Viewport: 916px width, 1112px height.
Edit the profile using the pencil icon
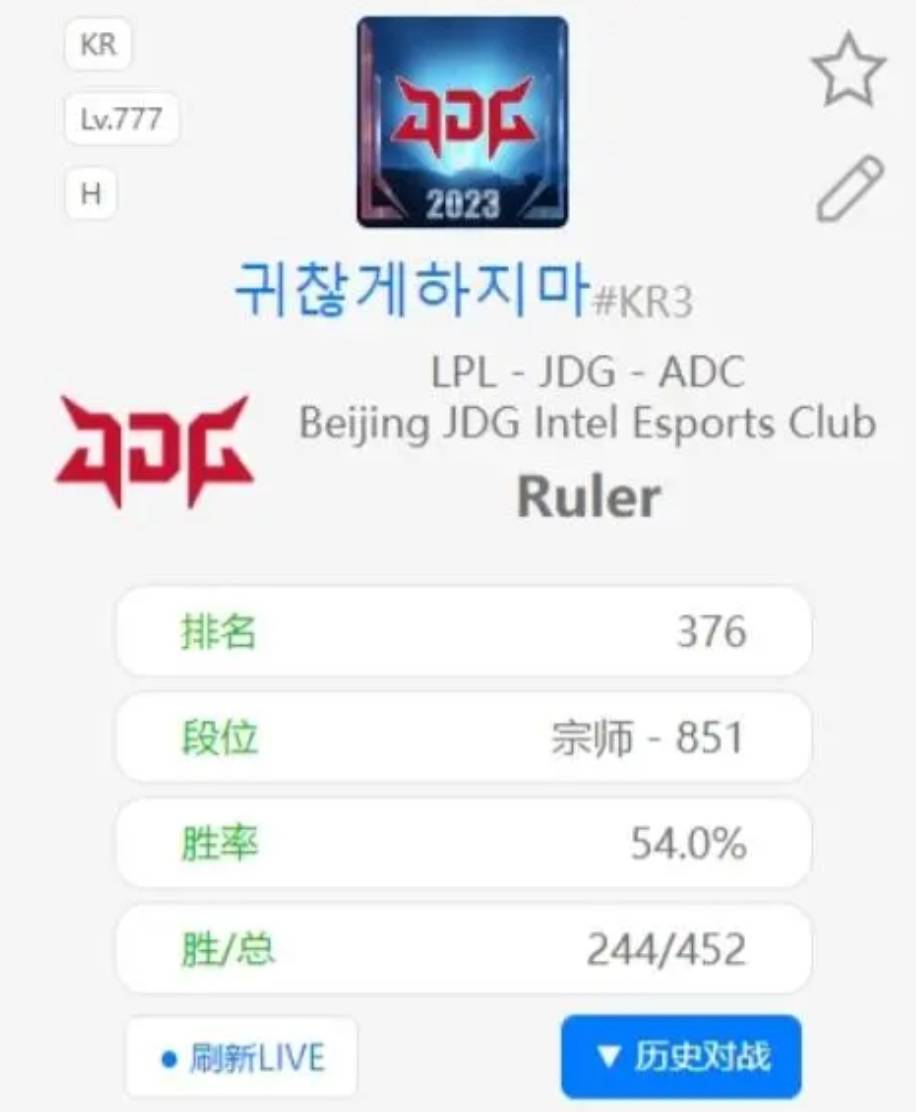849,188
